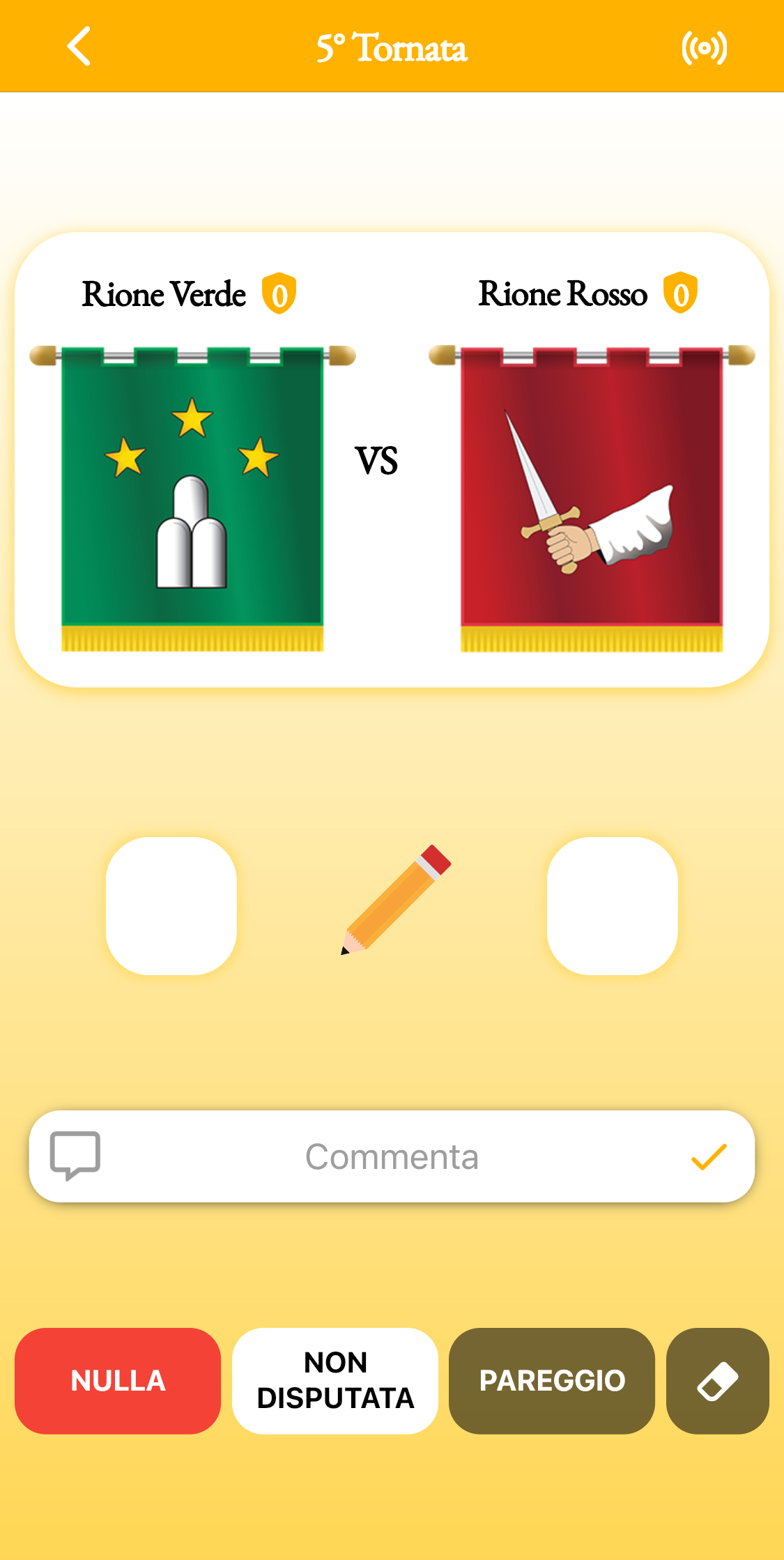Open the live broadcast icon
The height and width of the screenshot is (1560, 784).
(704, 48)
